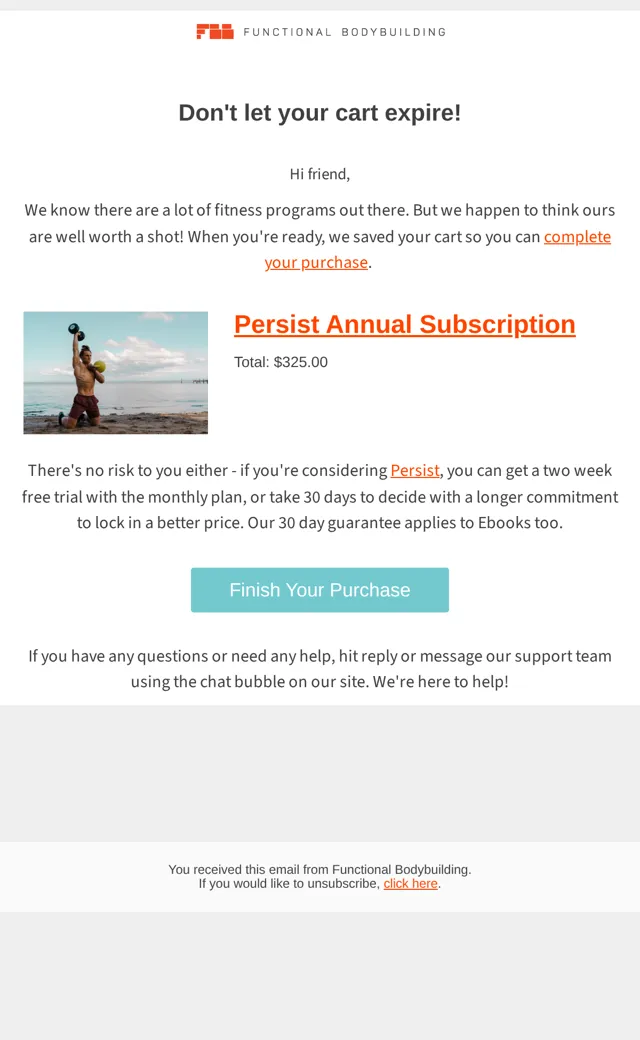Tap the Finish Your Purchase button
640x1040 pixels.
[x=320, y=590]
